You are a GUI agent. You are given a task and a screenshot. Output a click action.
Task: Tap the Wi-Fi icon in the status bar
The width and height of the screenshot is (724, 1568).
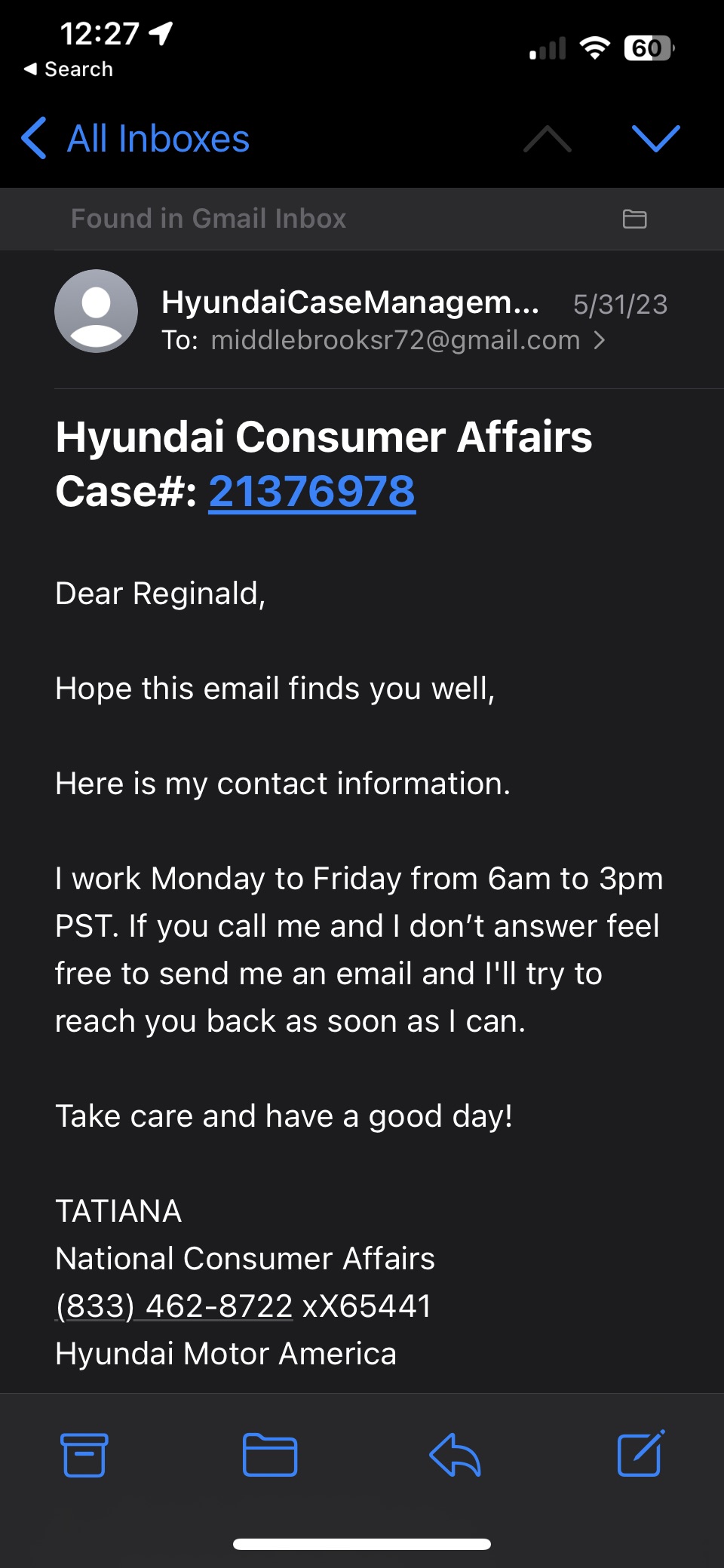click(595, 48)
